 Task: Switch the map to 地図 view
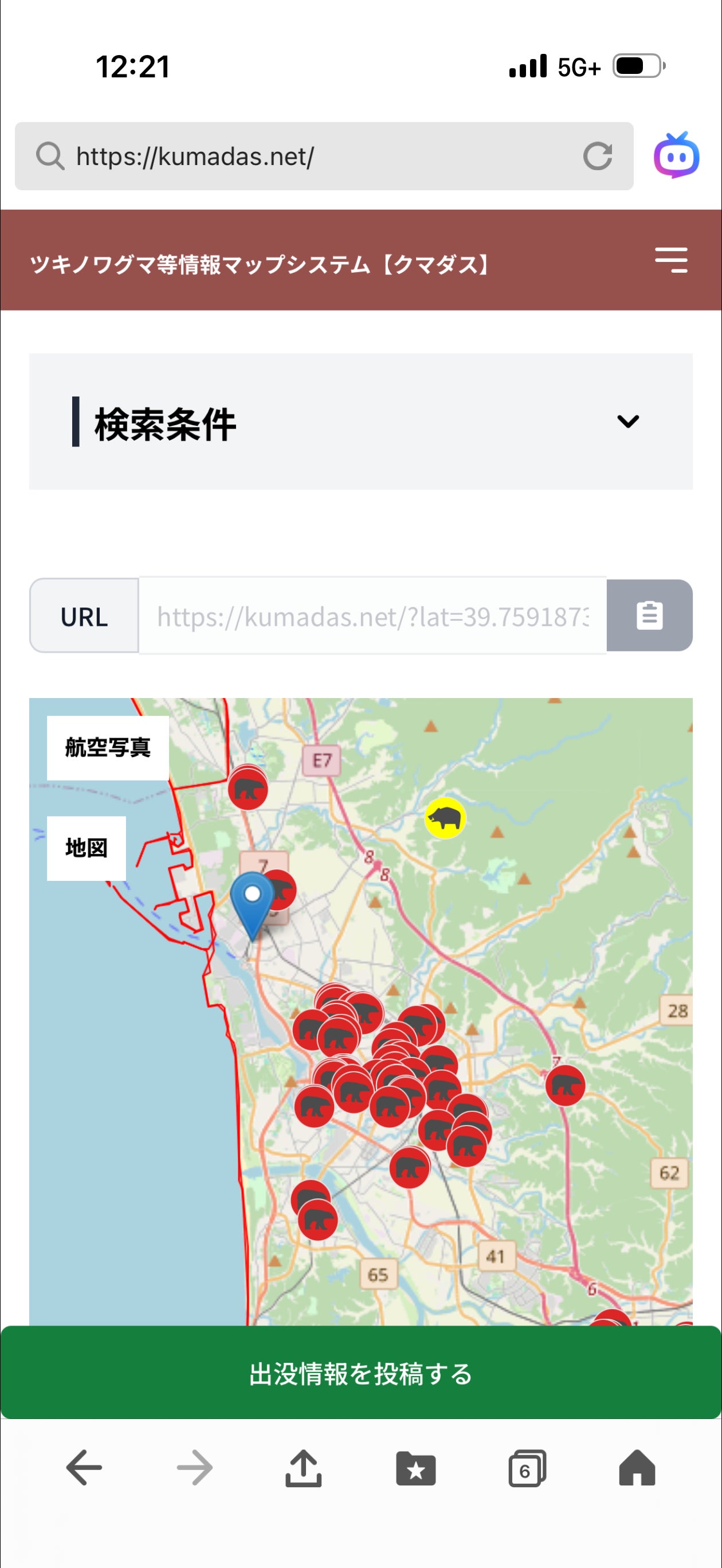[87, 847]
